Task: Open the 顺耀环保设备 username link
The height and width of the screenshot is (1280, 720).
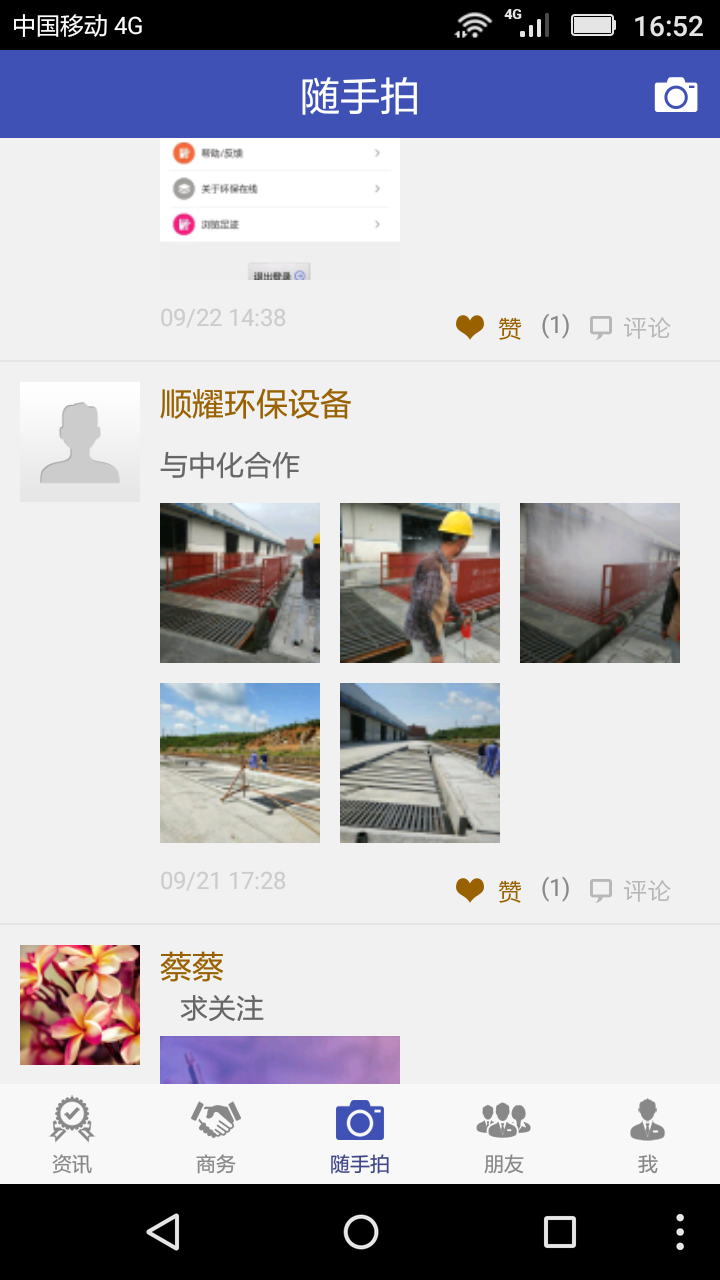Action: 256,404
